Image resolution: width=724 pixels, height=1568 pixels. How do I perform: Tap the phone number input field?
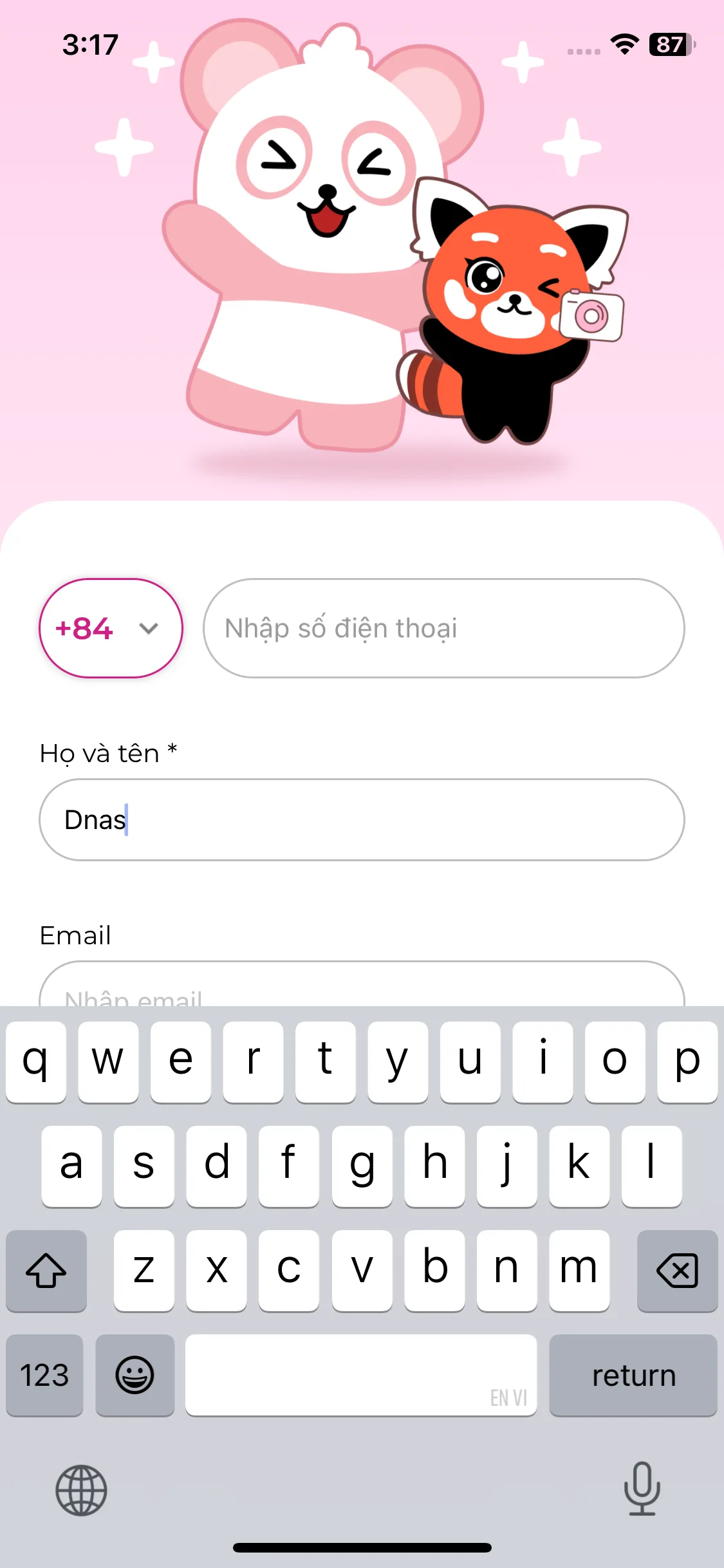[443, 628]
